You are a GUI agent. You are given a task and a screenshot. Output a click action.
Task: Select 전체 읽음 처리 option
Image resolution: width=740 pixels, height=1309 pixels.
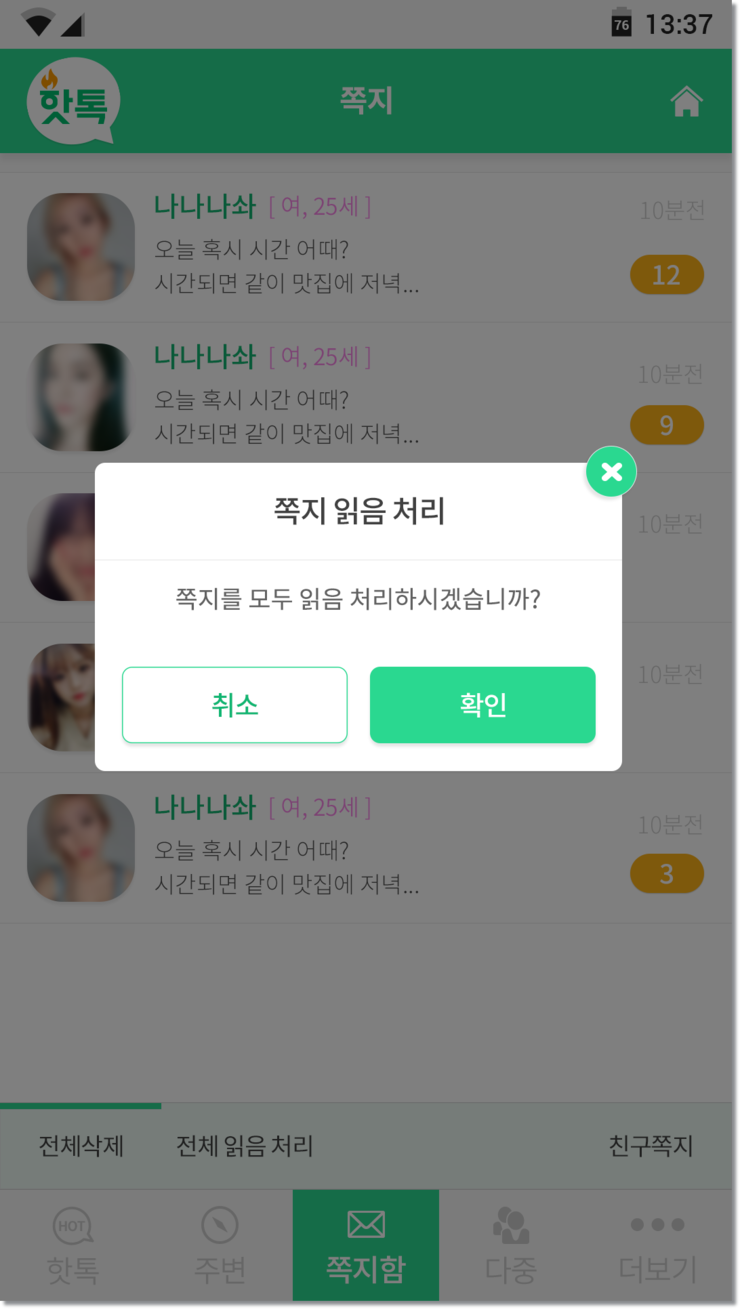click(245, 1146)
